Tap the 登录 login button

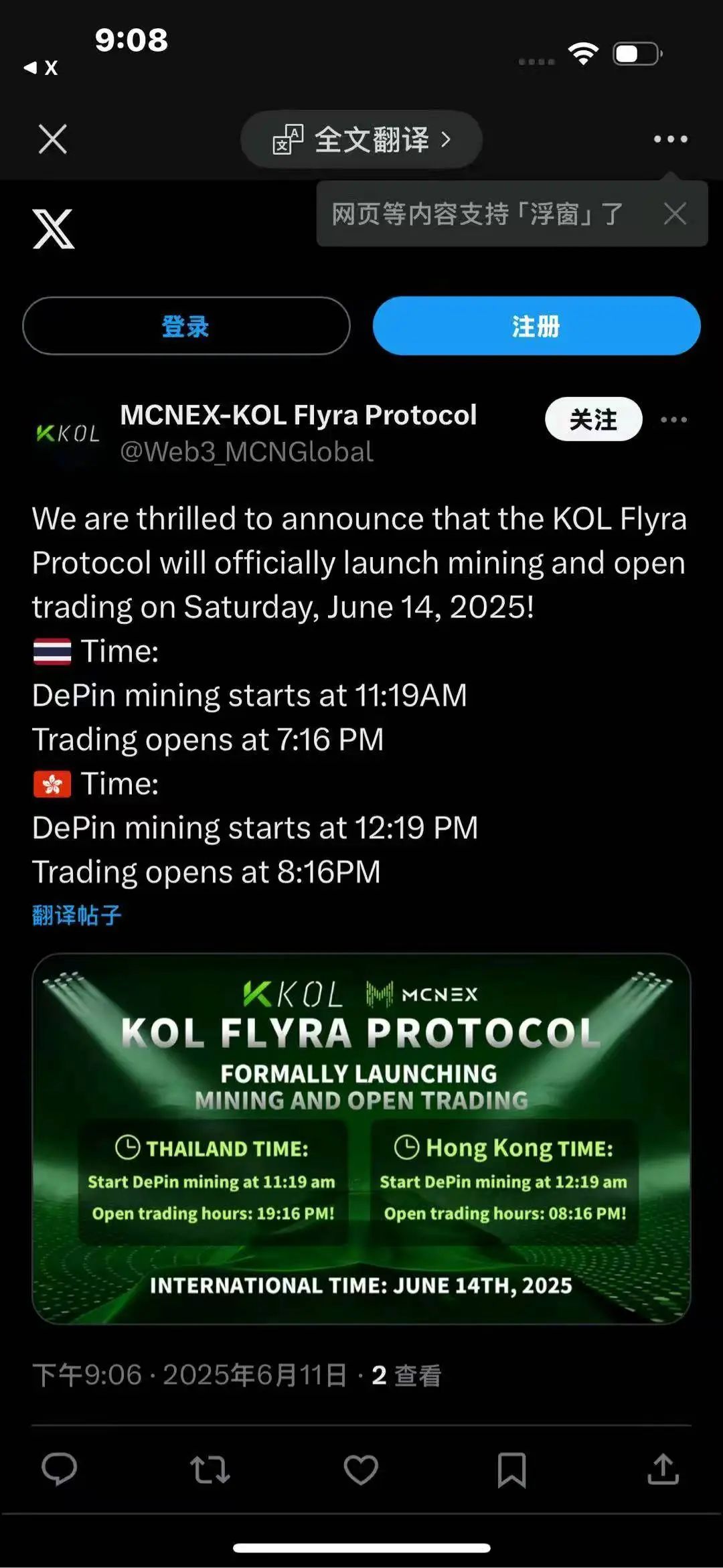pyautogui.click(x=186, y=326)
